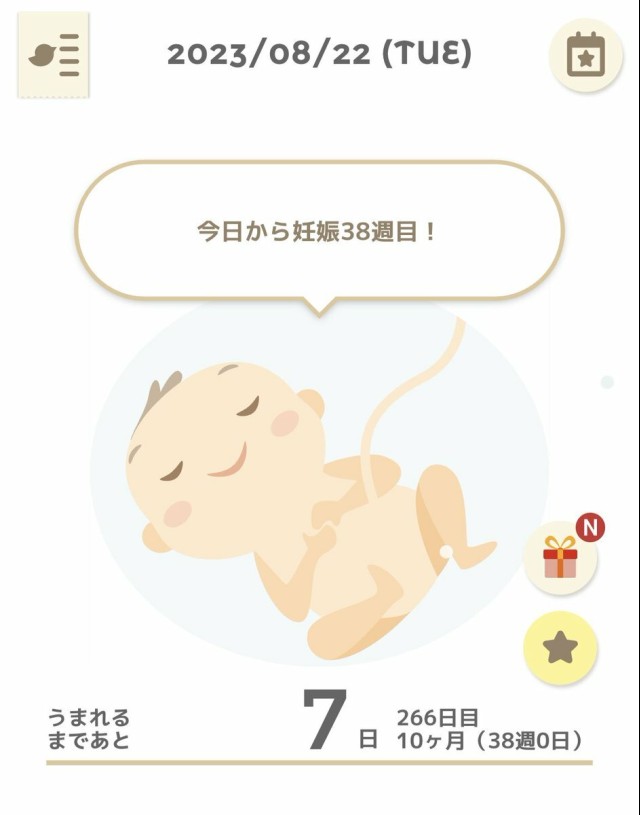The image size is (640, 815).
Task: Open the calendar with star icon
Action: pos(585,56)
